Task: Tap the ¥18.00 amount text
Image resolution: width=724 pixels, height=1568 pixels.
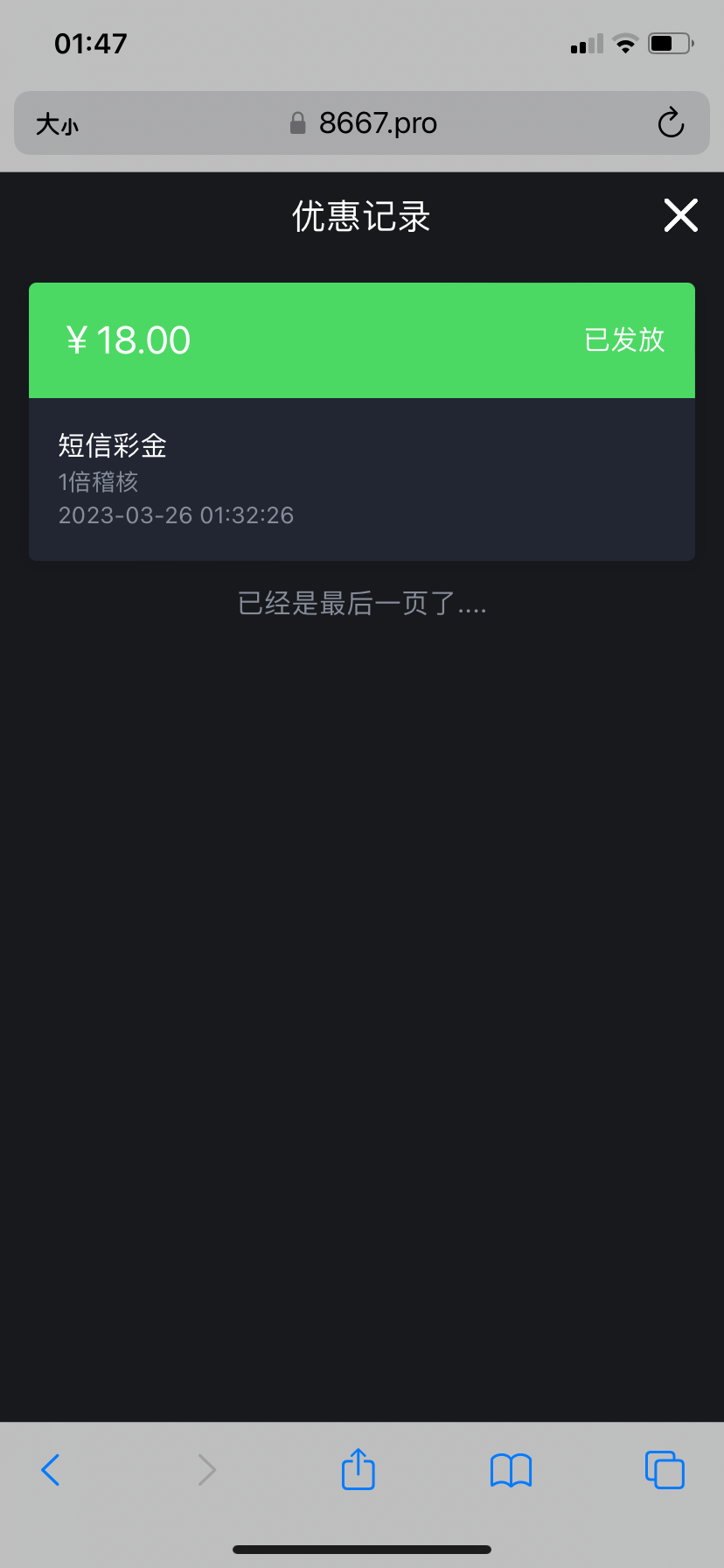Action: [x=129, y=340]
